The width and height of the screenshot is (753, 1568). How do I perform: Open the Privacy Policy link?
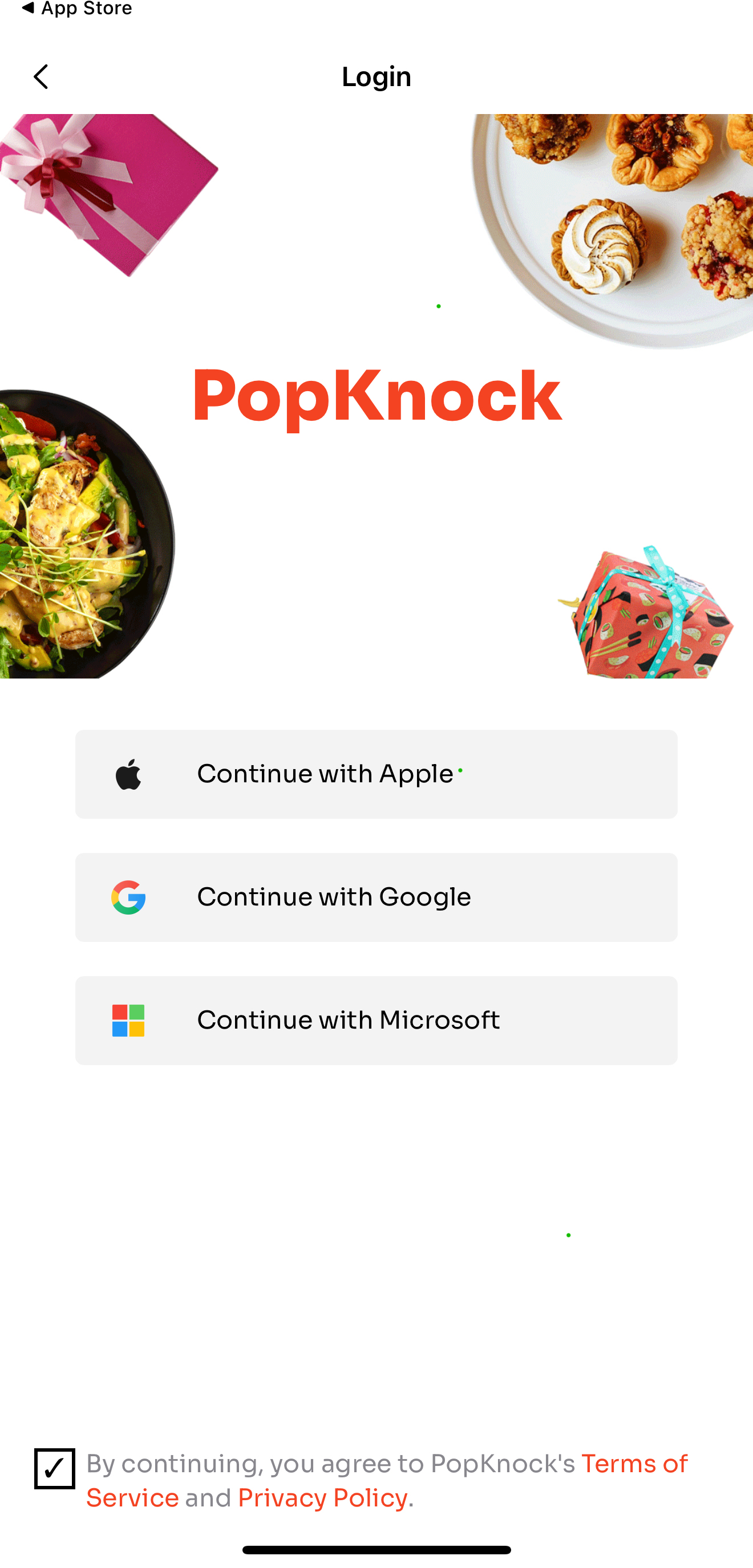coord(322,1498)
